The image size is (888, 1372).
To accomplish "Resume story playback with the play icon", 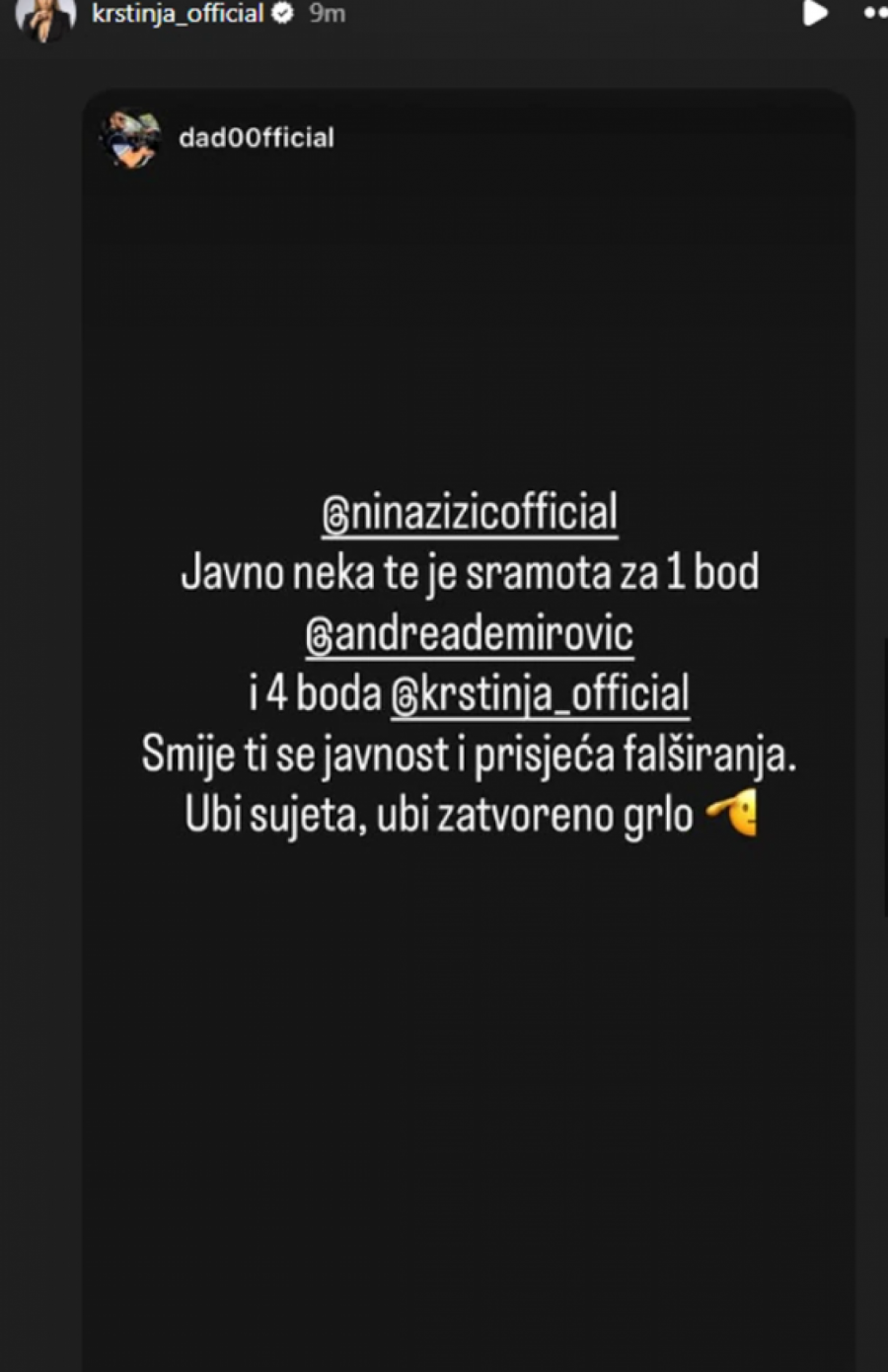I will point(814,14).
